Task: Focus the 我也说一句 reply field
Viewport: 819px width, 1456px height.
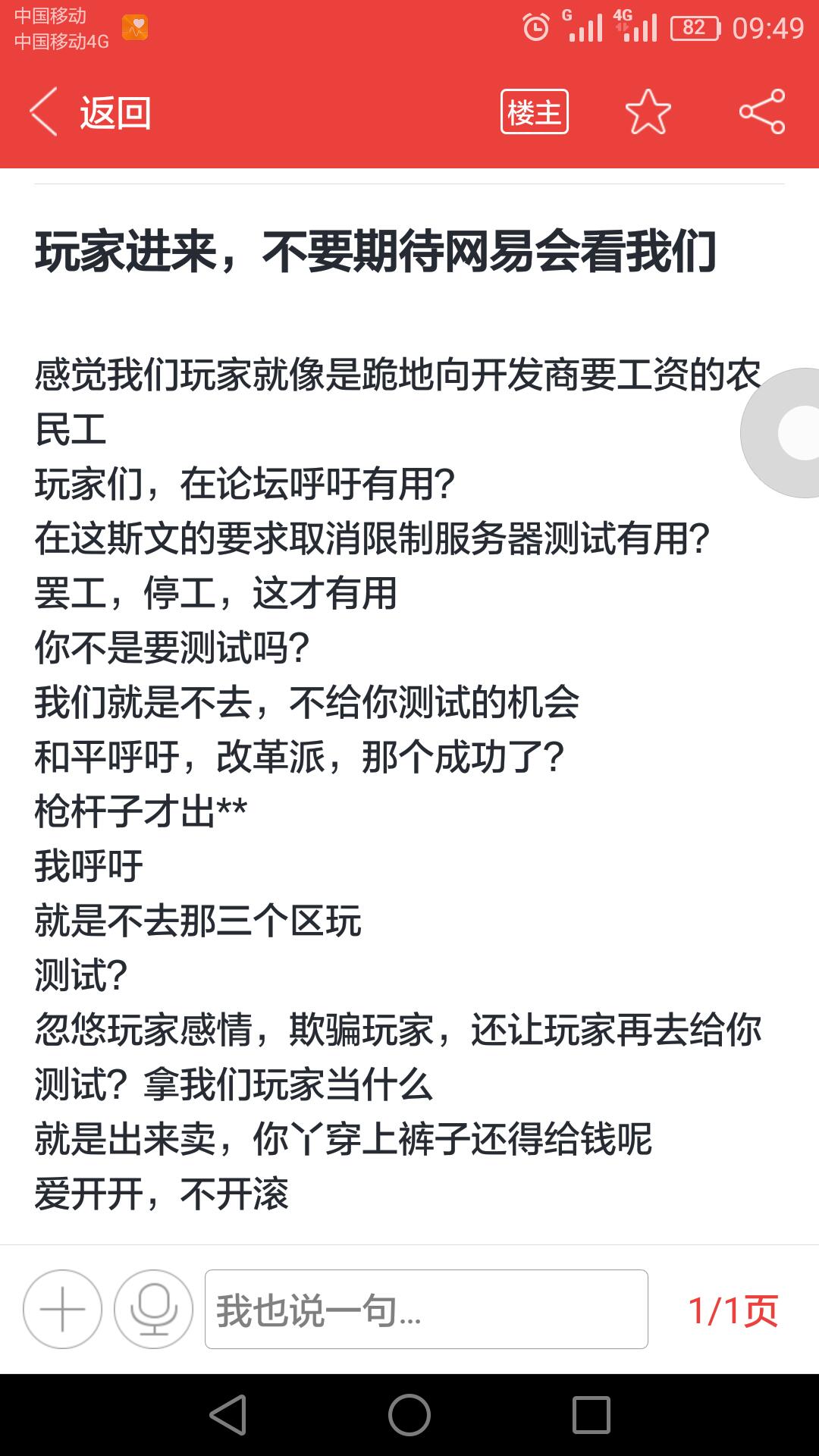Action: (x=426, y=1309)
